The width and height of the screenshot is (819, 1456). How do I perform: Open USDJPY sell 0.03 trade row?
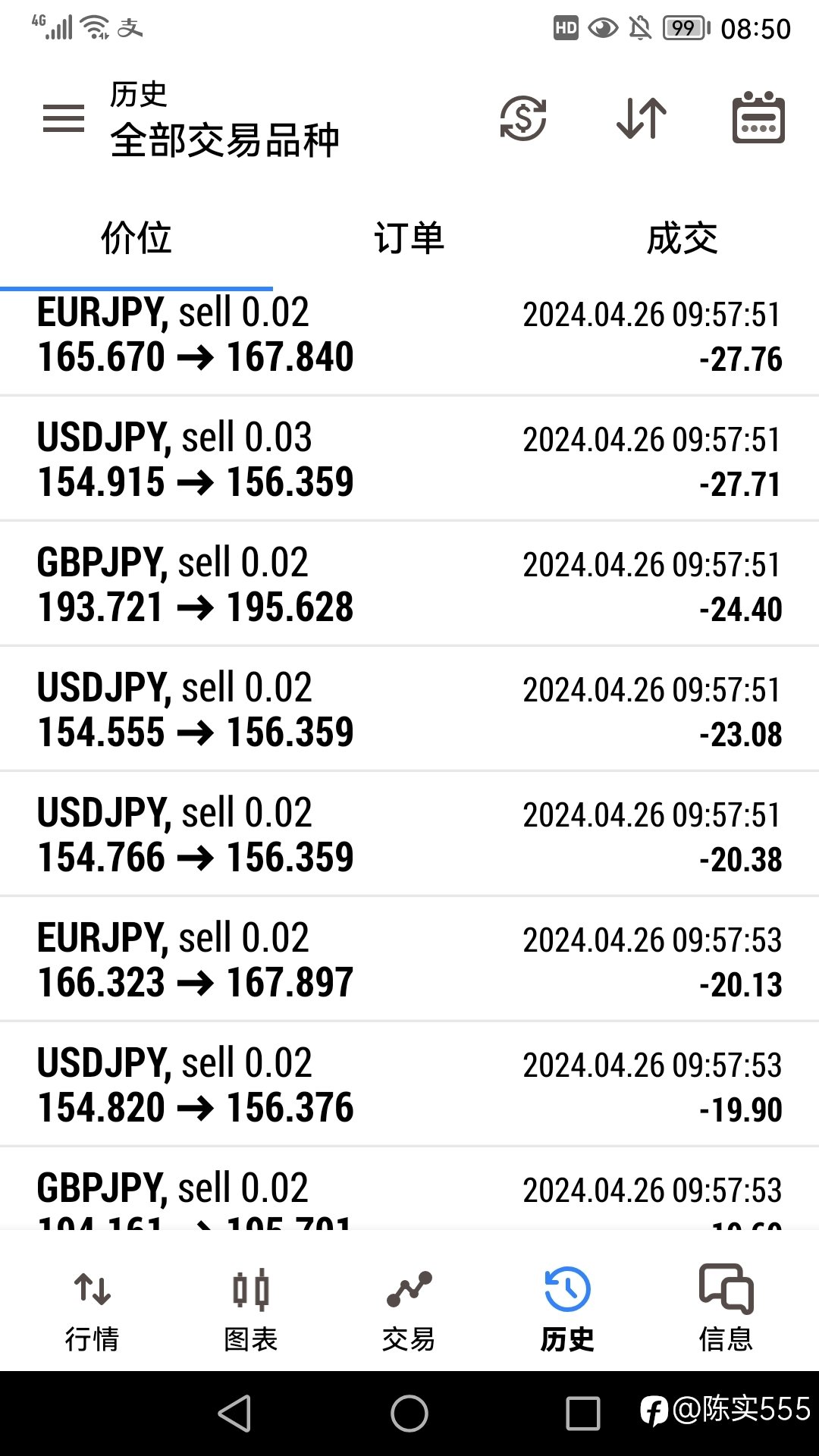tap(409, 460)
